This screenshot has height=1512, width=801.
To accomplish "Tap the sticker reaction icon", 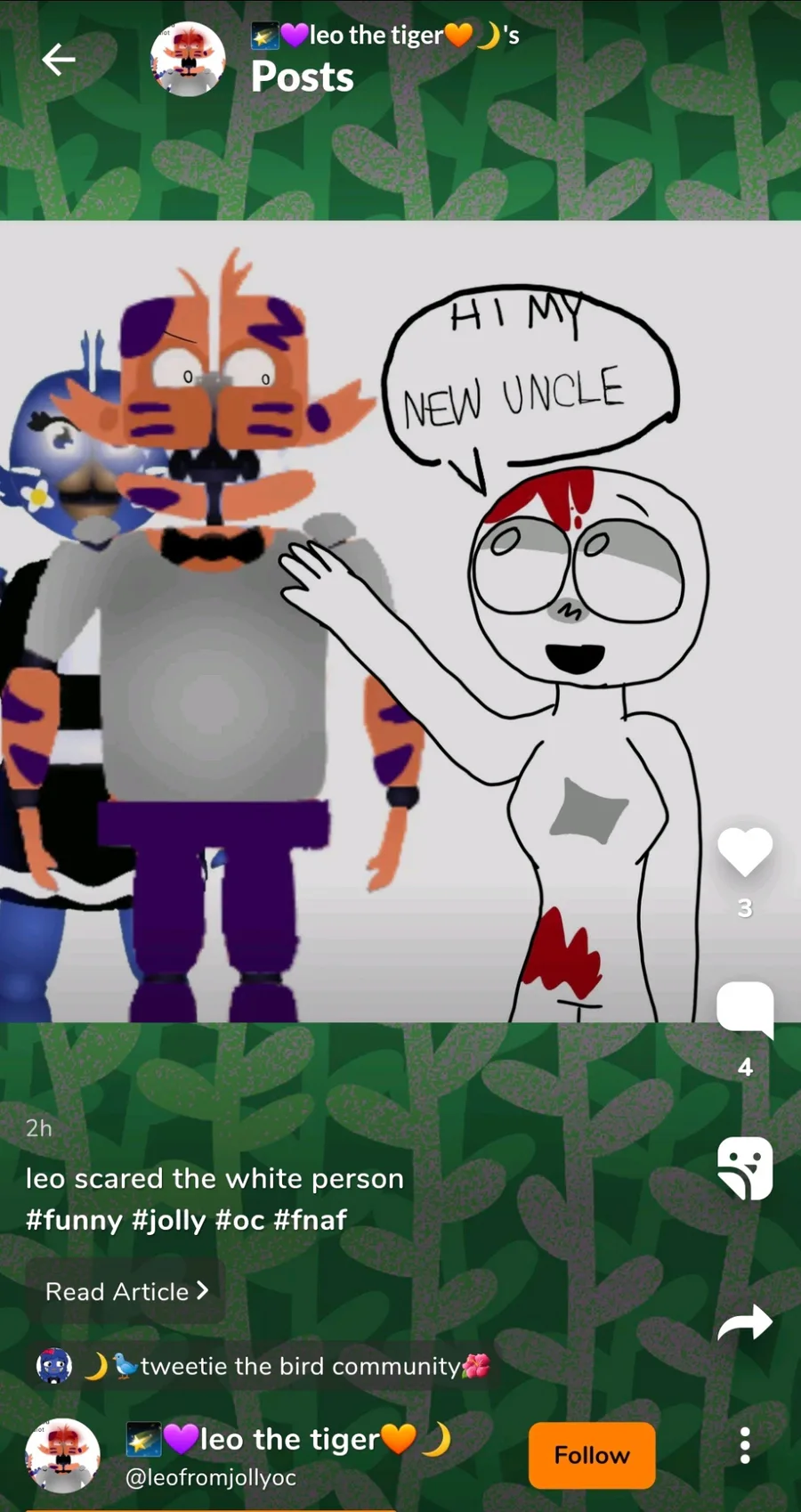I will click(745, 1167).
